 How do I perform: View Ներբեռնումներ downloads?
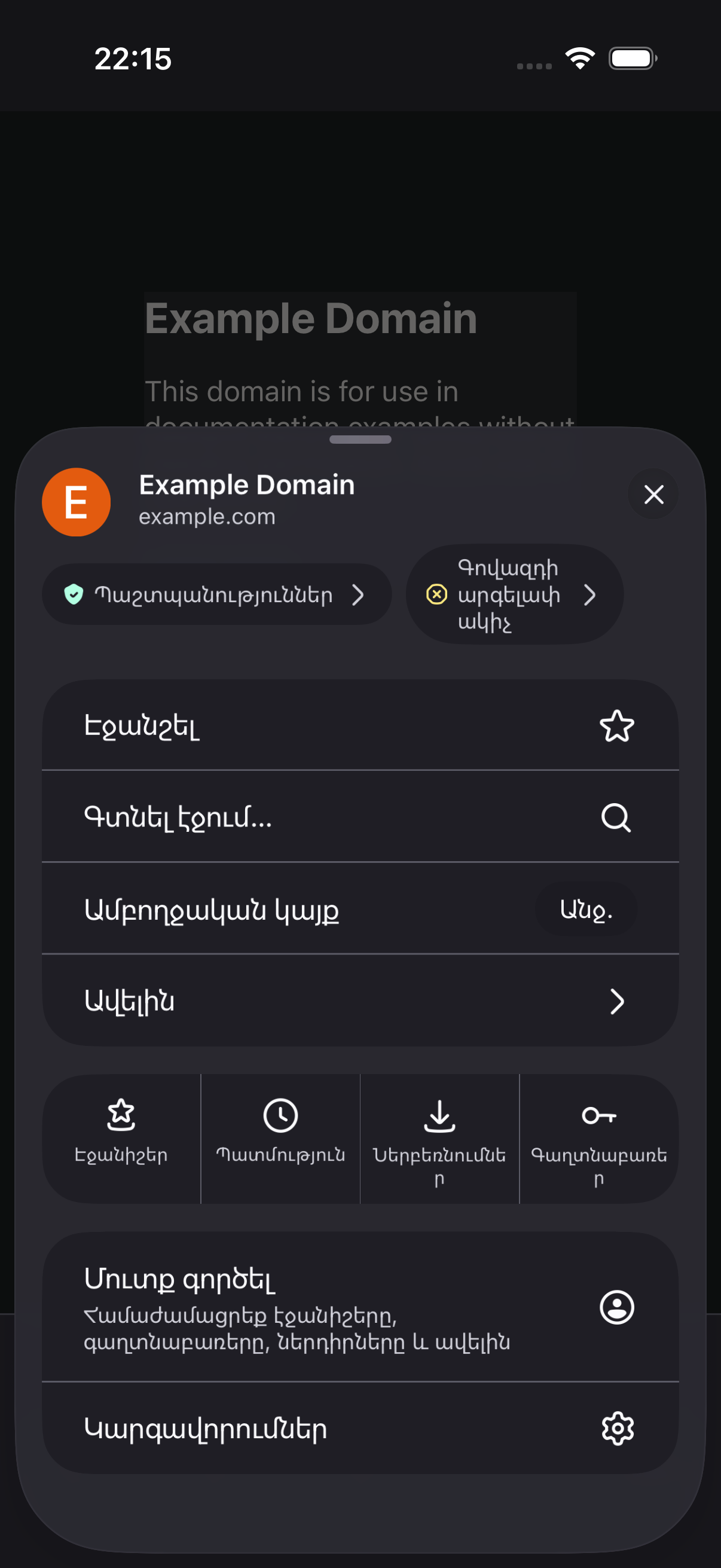point(440,1138)
